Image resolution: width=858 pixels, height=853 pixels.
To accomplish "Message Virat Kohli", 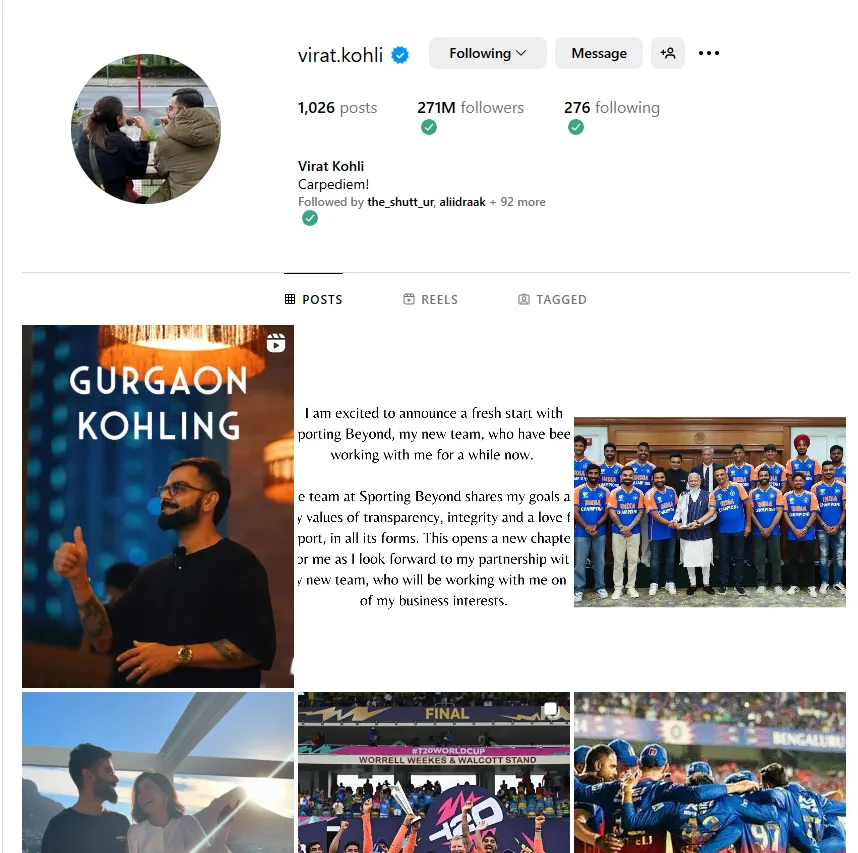I will point(598,53).
